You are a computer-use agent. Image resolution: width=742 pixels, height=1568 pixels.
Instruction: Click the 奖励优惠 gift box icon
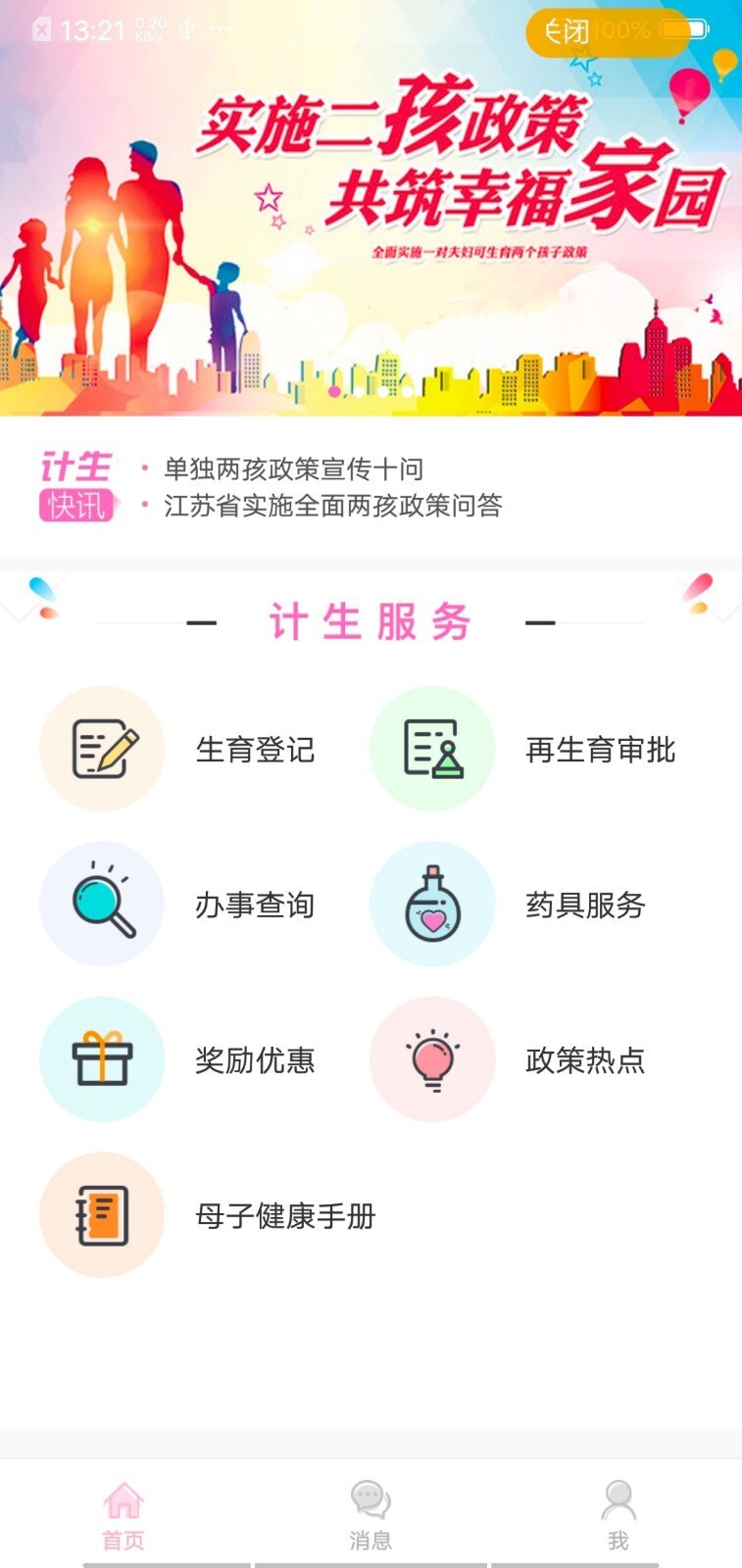click(x=102, y=1059)
